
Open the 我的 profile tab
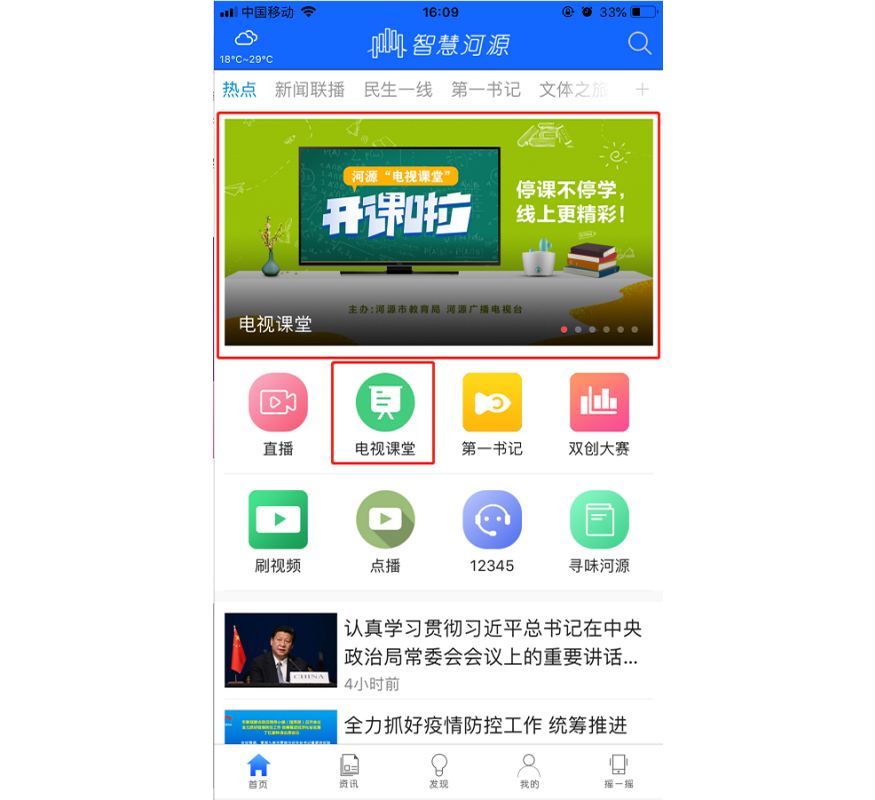[529, 770]
